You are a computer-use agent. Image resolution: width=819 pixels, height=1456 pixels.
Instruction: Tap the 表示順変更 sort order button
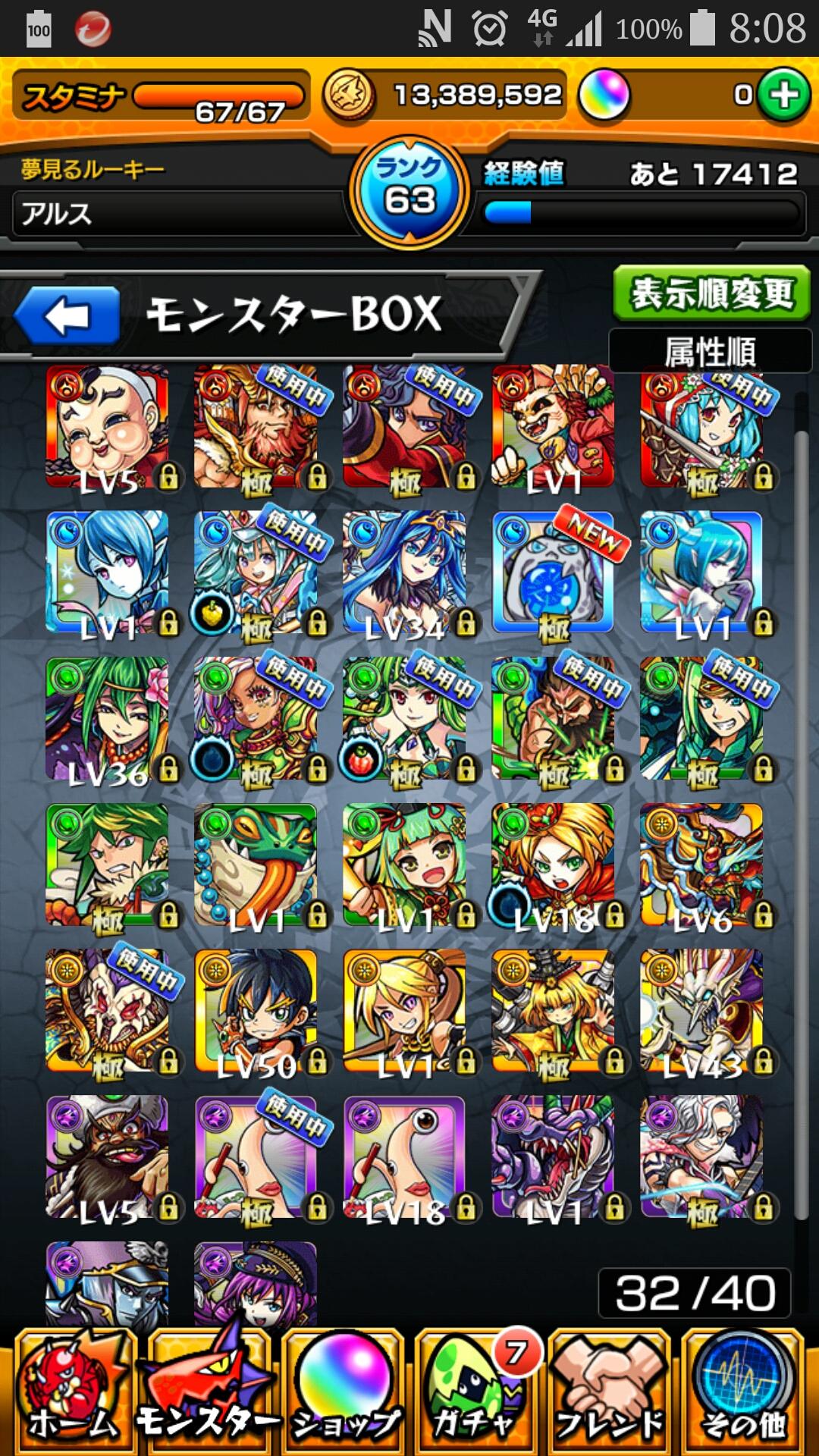[711, 293]
